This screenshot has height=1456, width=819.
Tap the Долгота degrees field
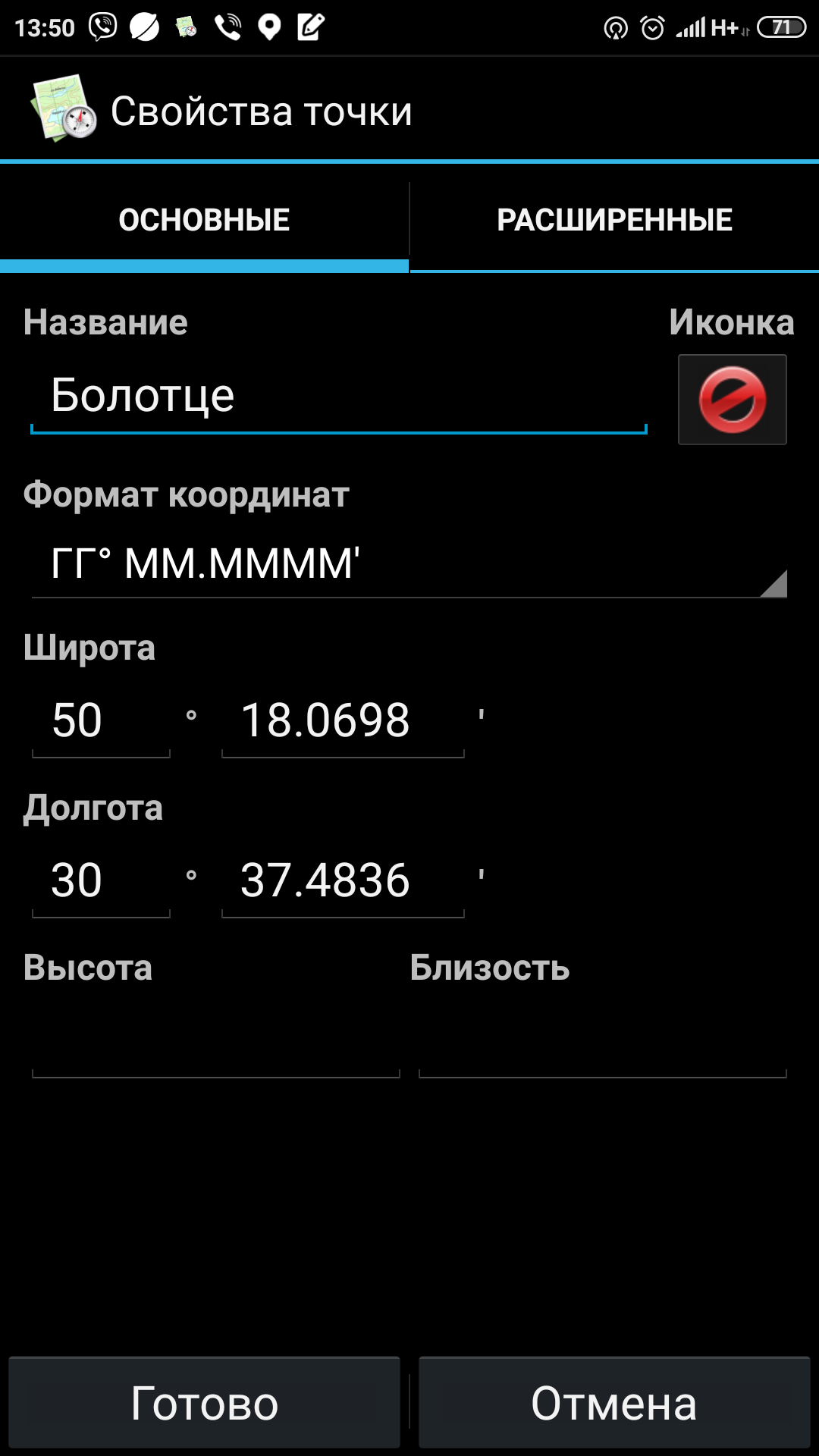click(x=101, y=880)
